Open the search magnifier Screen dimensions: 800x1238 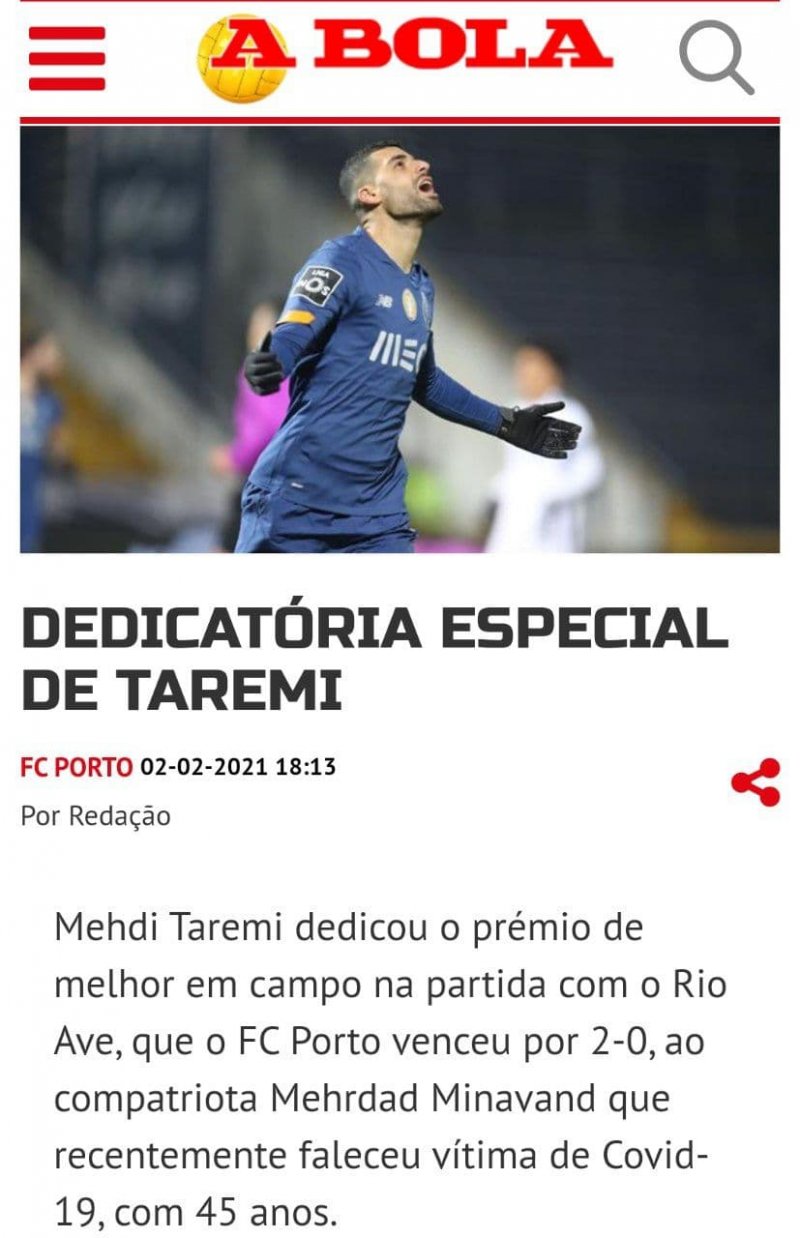715,58
